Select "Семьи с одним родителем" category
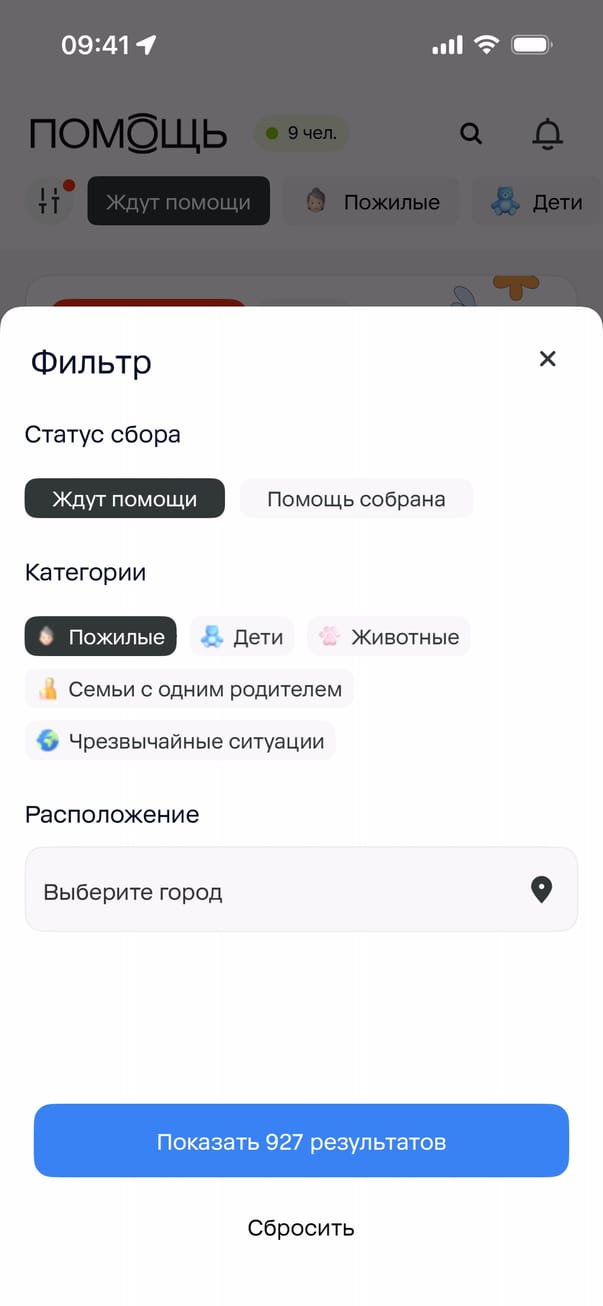 coord(189,689)
